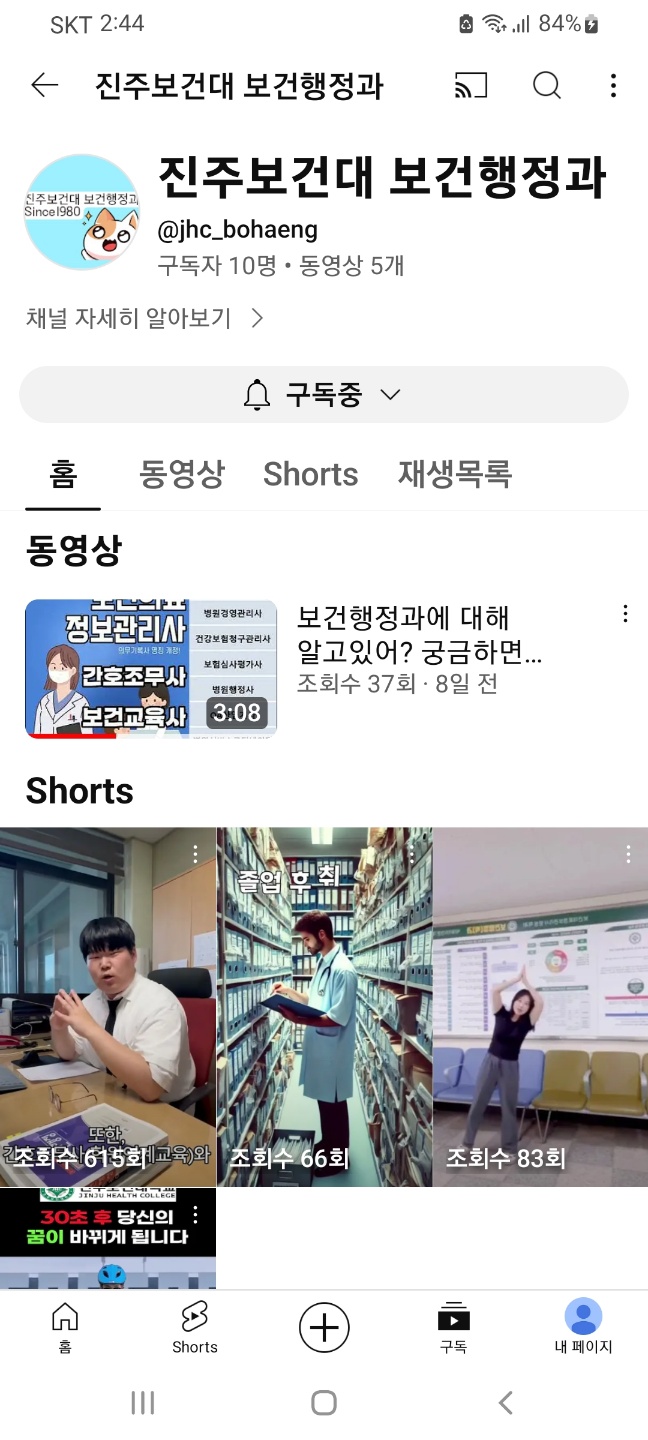Play the 3:08 보건행정과에 대해 알고있어 video
This screenshot has width=648, height=1440.
click(x=151, y=668)
